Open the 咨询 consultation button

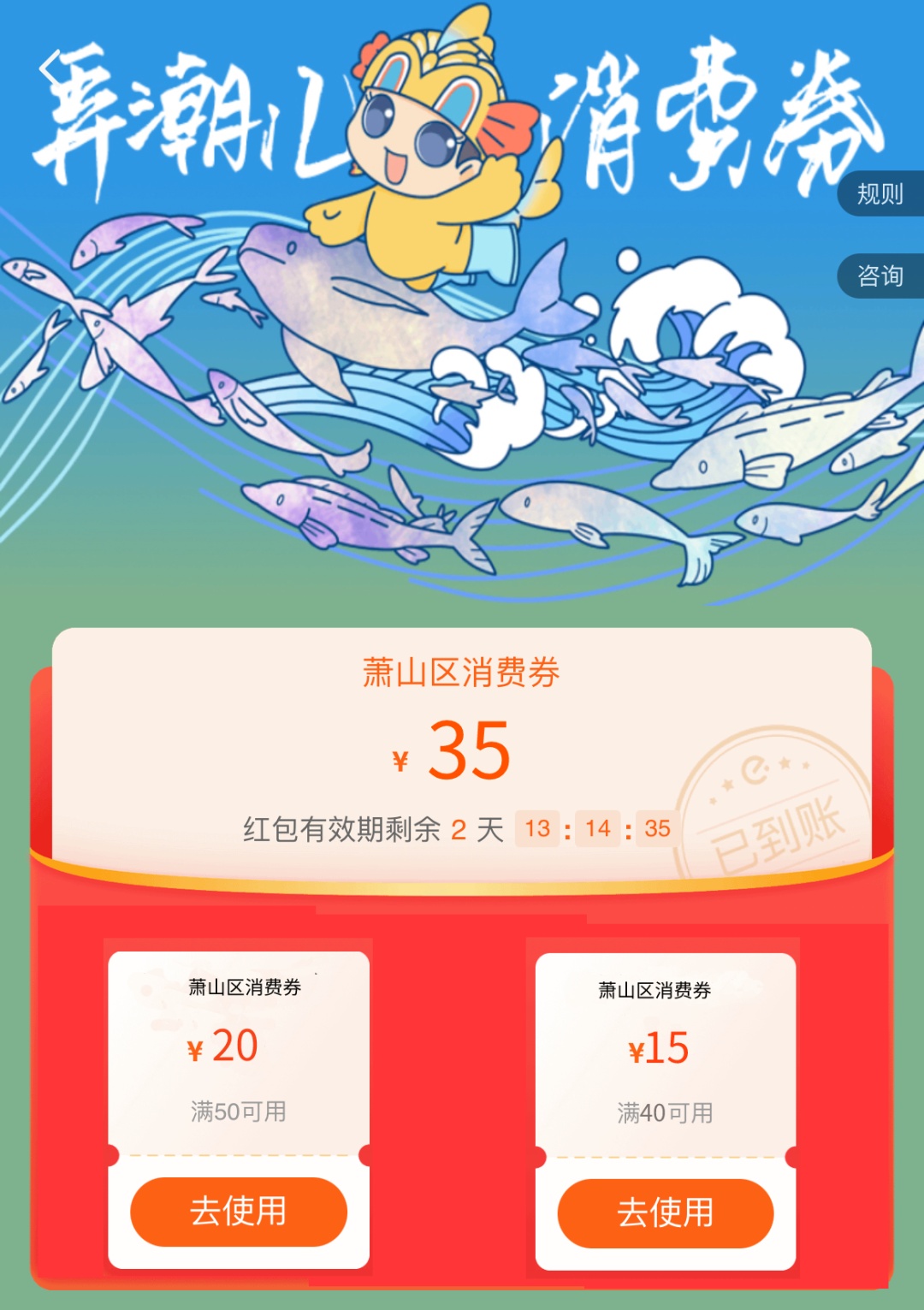880,276
